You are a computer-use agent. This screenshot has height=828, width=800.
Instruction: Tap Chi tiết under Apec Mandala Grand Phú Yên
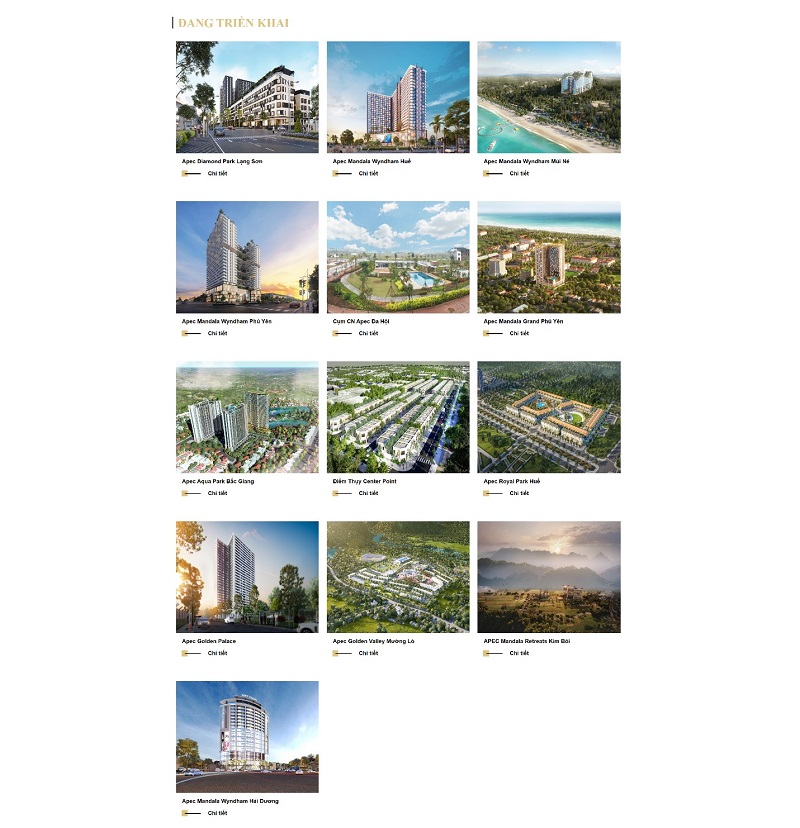pos(519,333)
